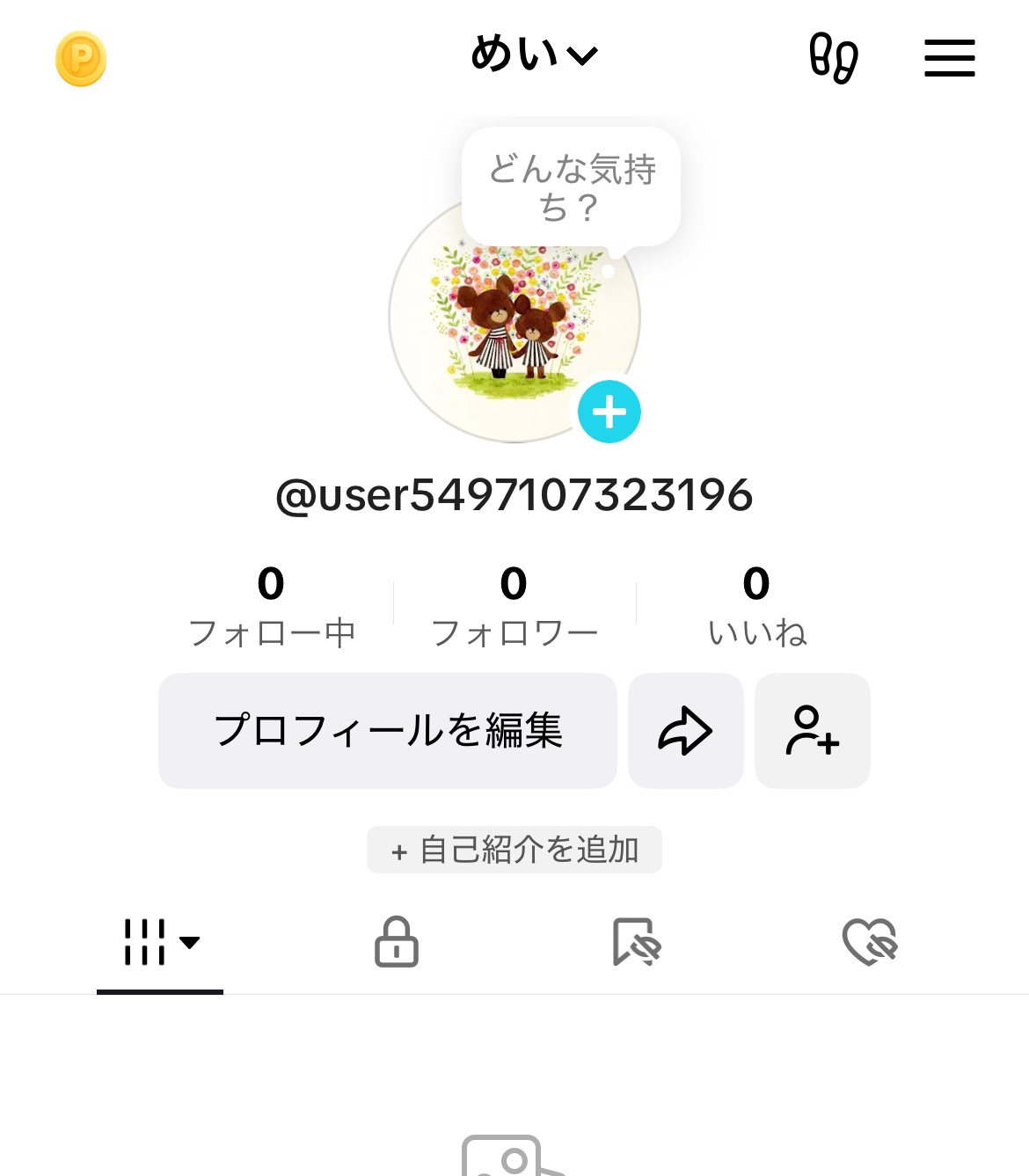Tap the add friends icon
The height and width of the screenshot is (1176, 1029).
(811, 730)
